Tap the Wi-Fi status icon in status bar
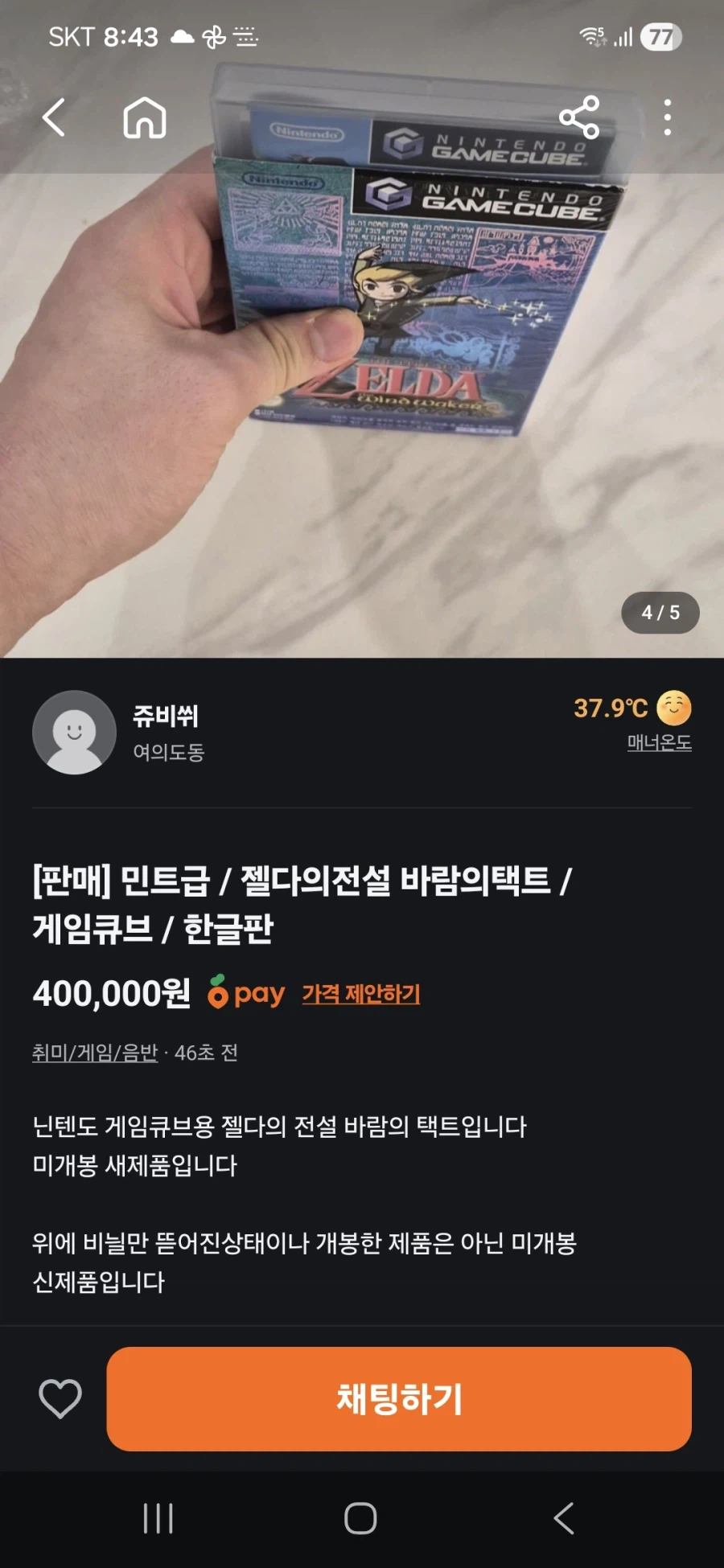The height and width of the screenshot is (1568, 724). coord(592,35)
